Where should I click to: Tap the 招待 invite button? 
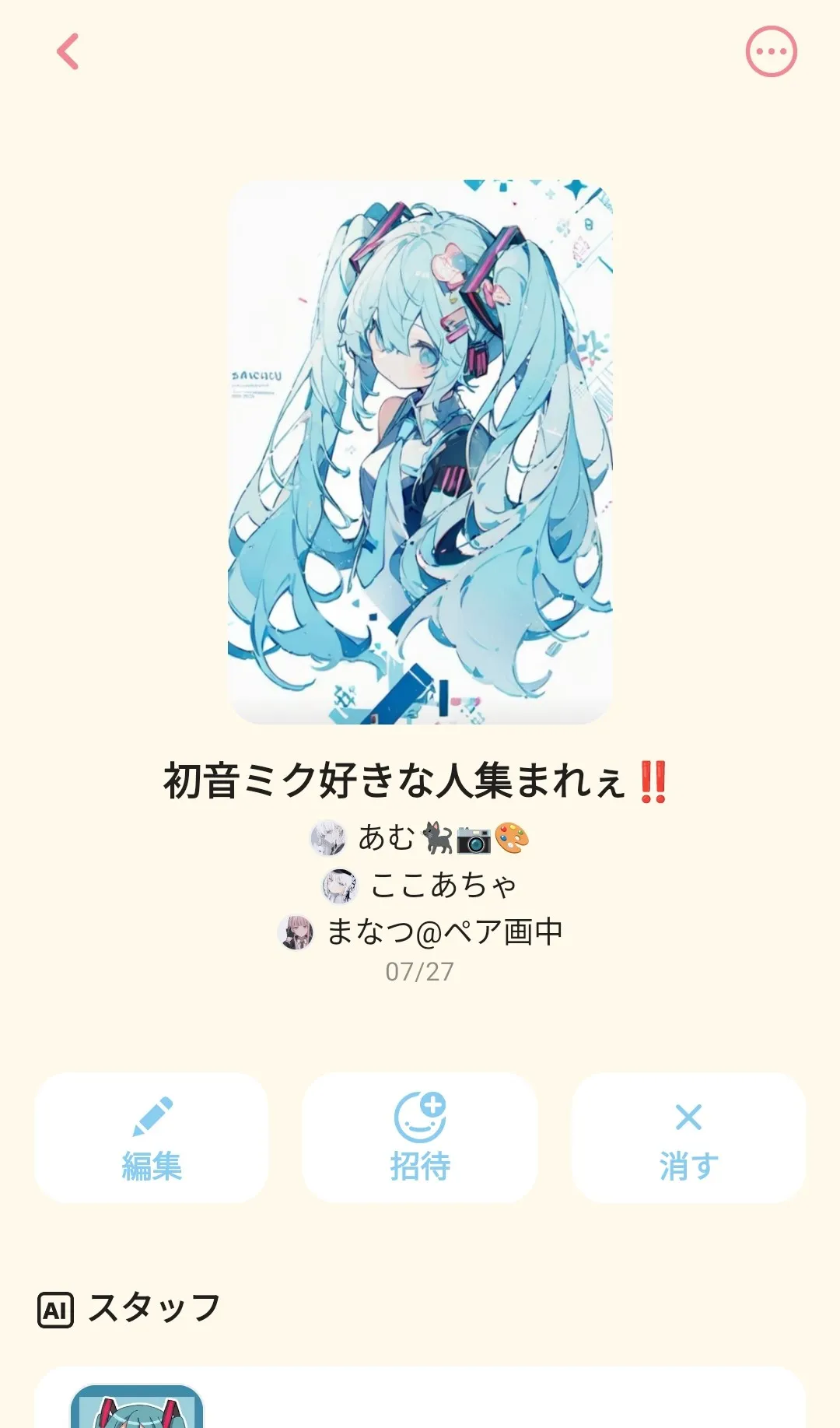[x=420, y=1138]
